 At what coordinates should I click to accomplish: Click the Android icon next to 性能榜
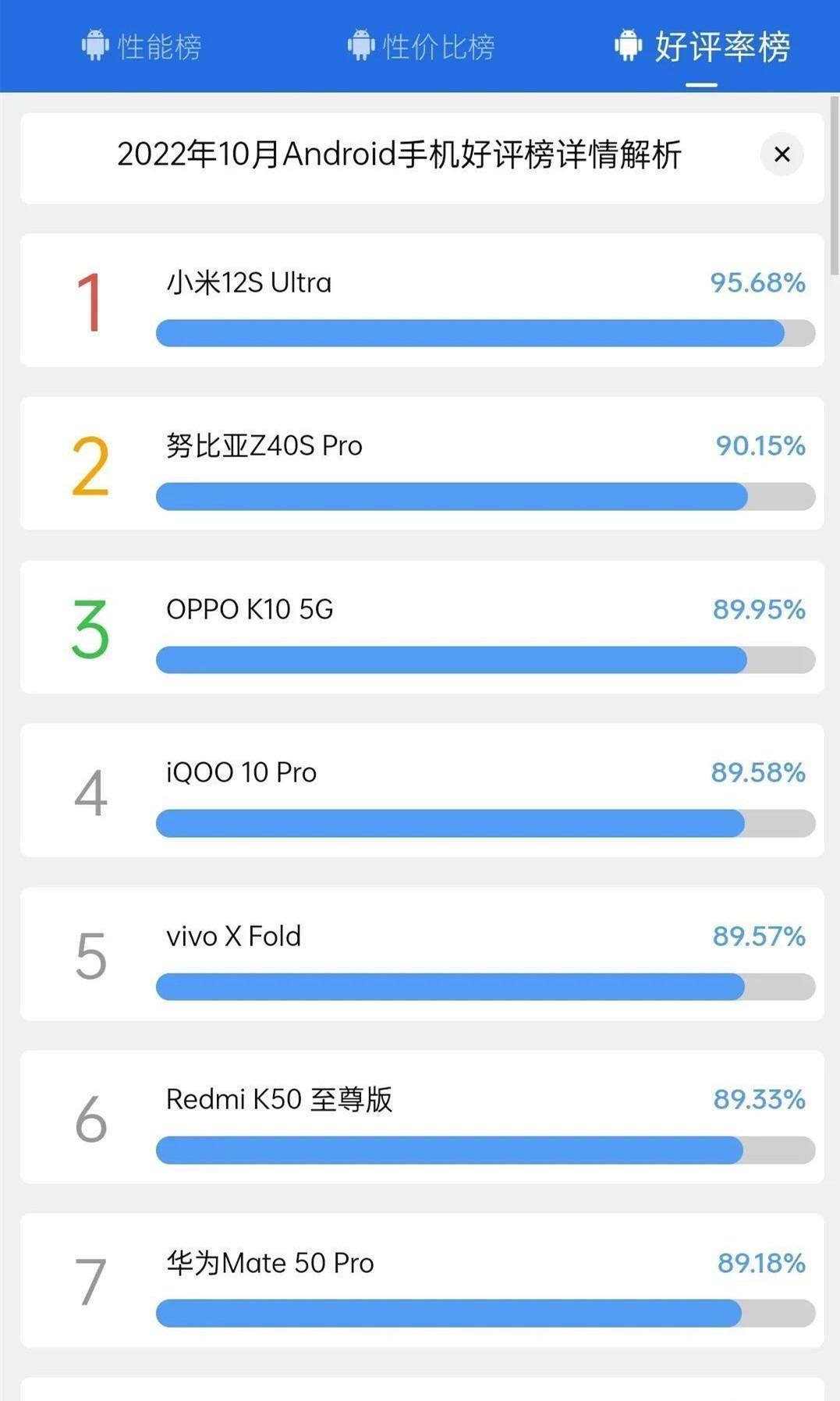(x=95, y=45)
